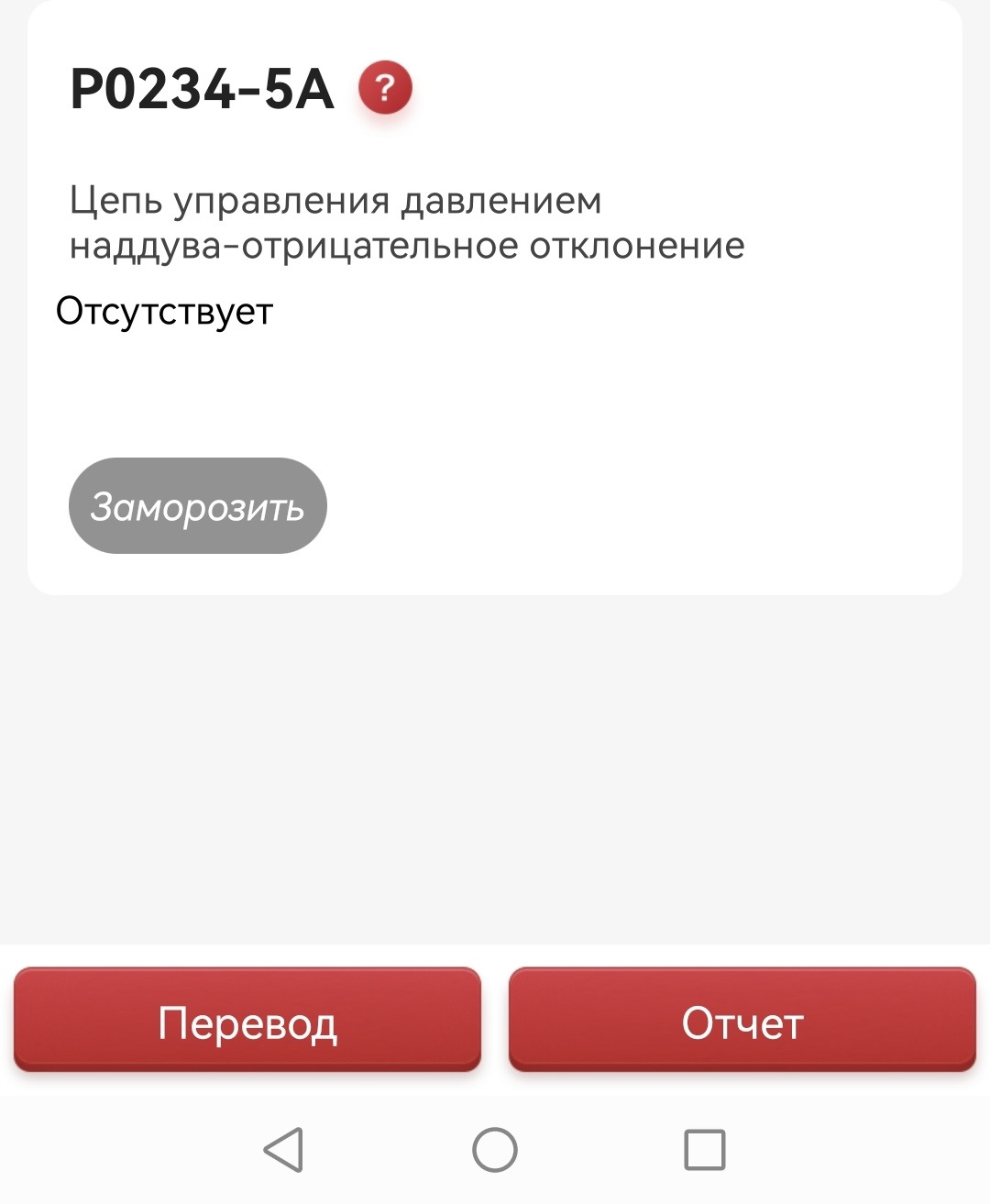Return to previous screen via back arrow

coord(282,1149)
